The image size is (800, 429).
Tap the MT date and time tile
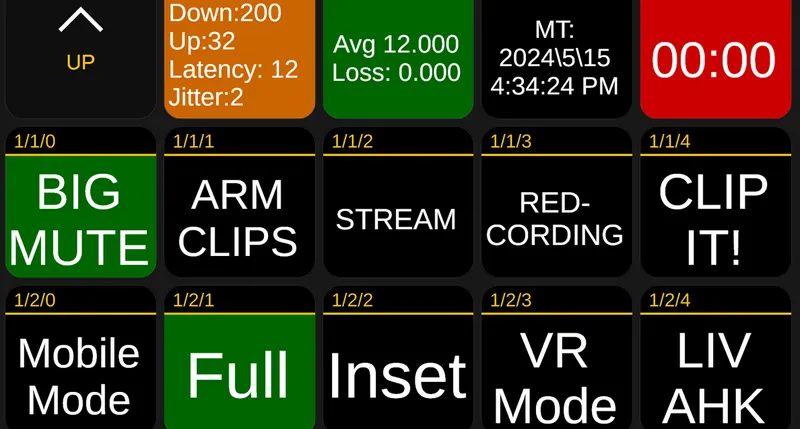pos(555,58)
